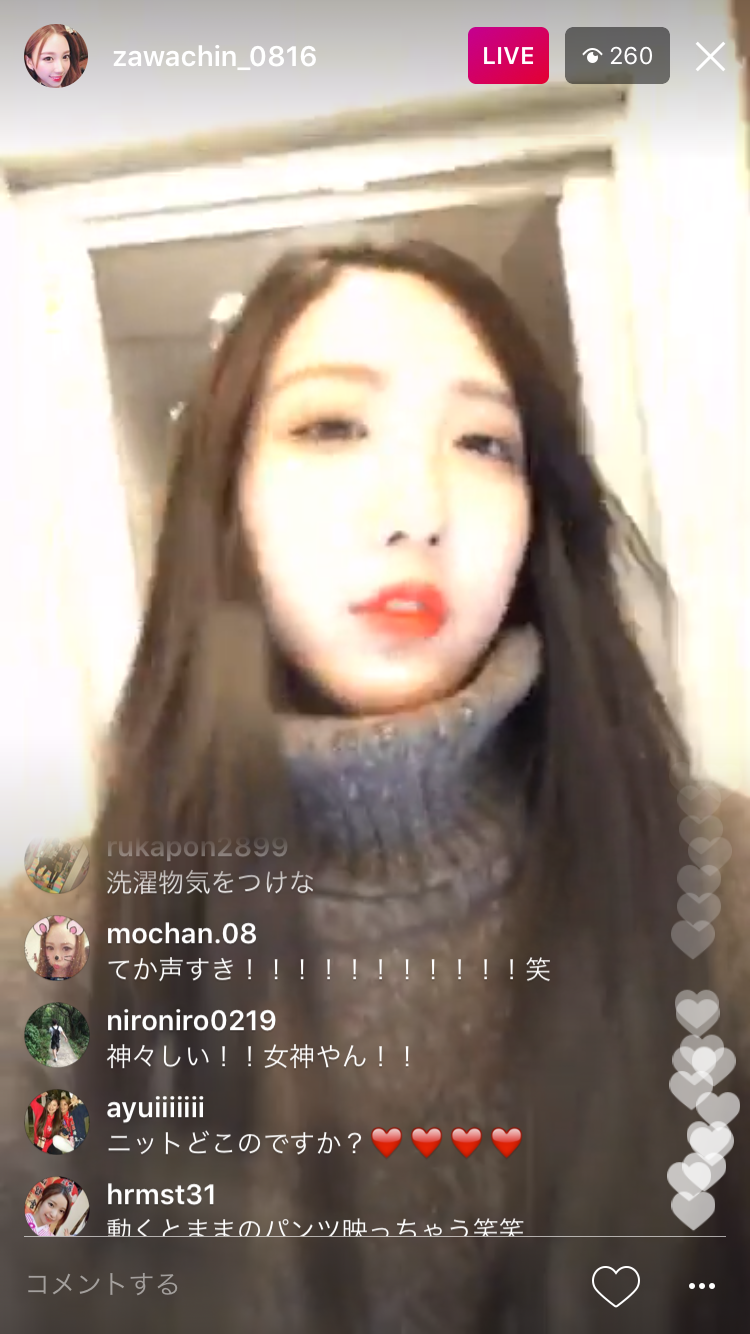Open the three-dot more options
Screen dimensions: 750x1334
pyautogui.click(x=702, y=1286)
